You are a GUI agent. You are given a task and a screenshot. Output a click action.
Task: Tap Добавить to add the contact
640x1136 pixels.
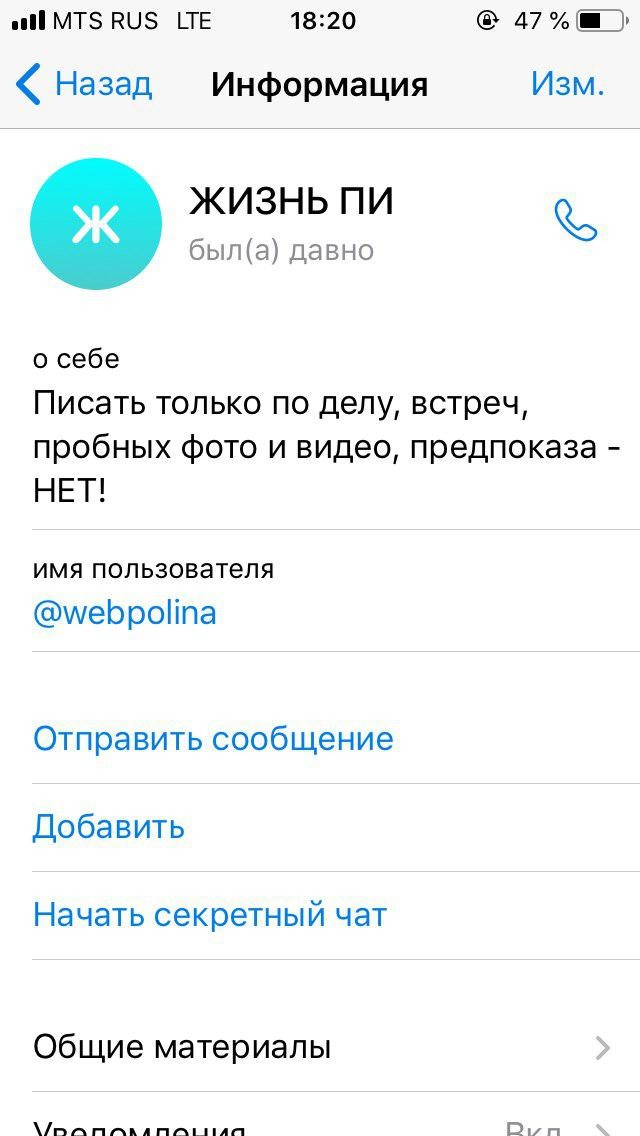click(109, 827)
